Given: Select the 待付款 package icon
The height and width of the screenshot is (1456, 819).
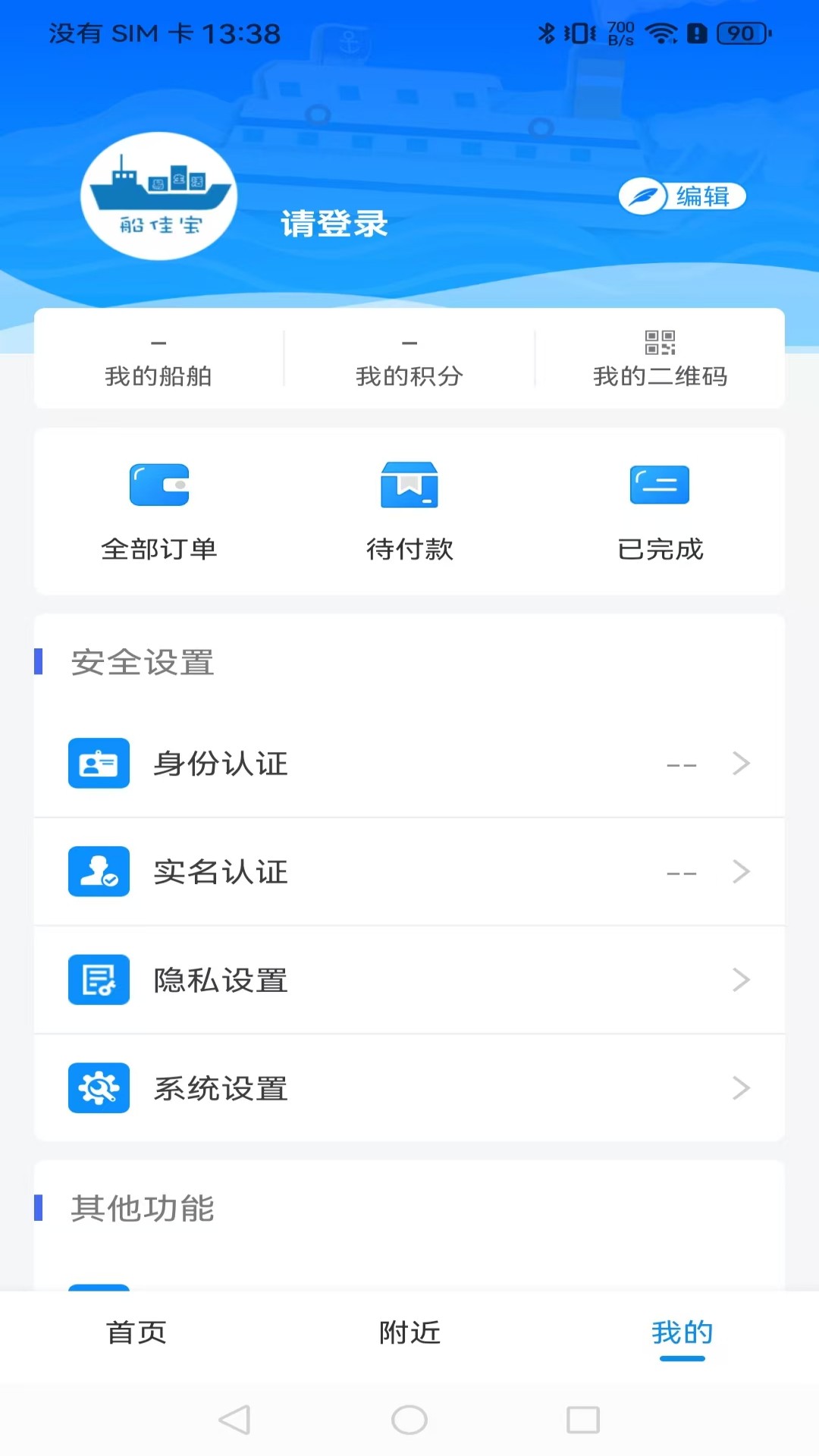Looking at the screenshot, I should pos(409,485).
